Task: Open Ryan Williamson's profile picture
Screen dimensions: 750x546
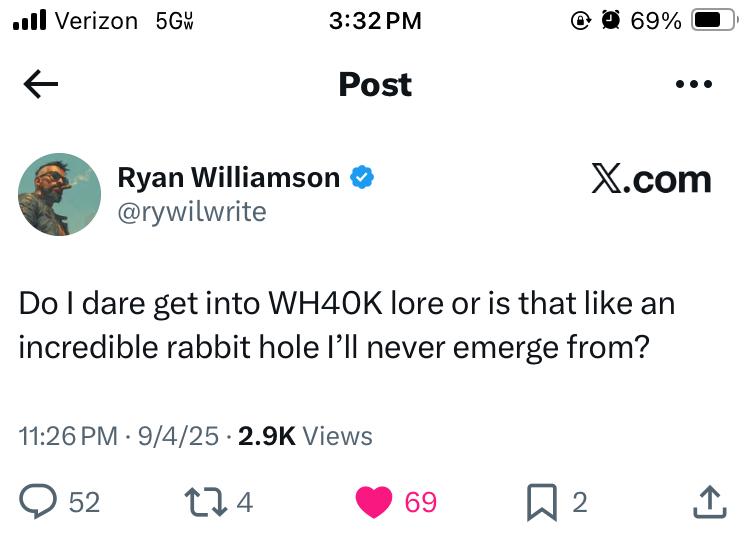Action: point(59,194)
